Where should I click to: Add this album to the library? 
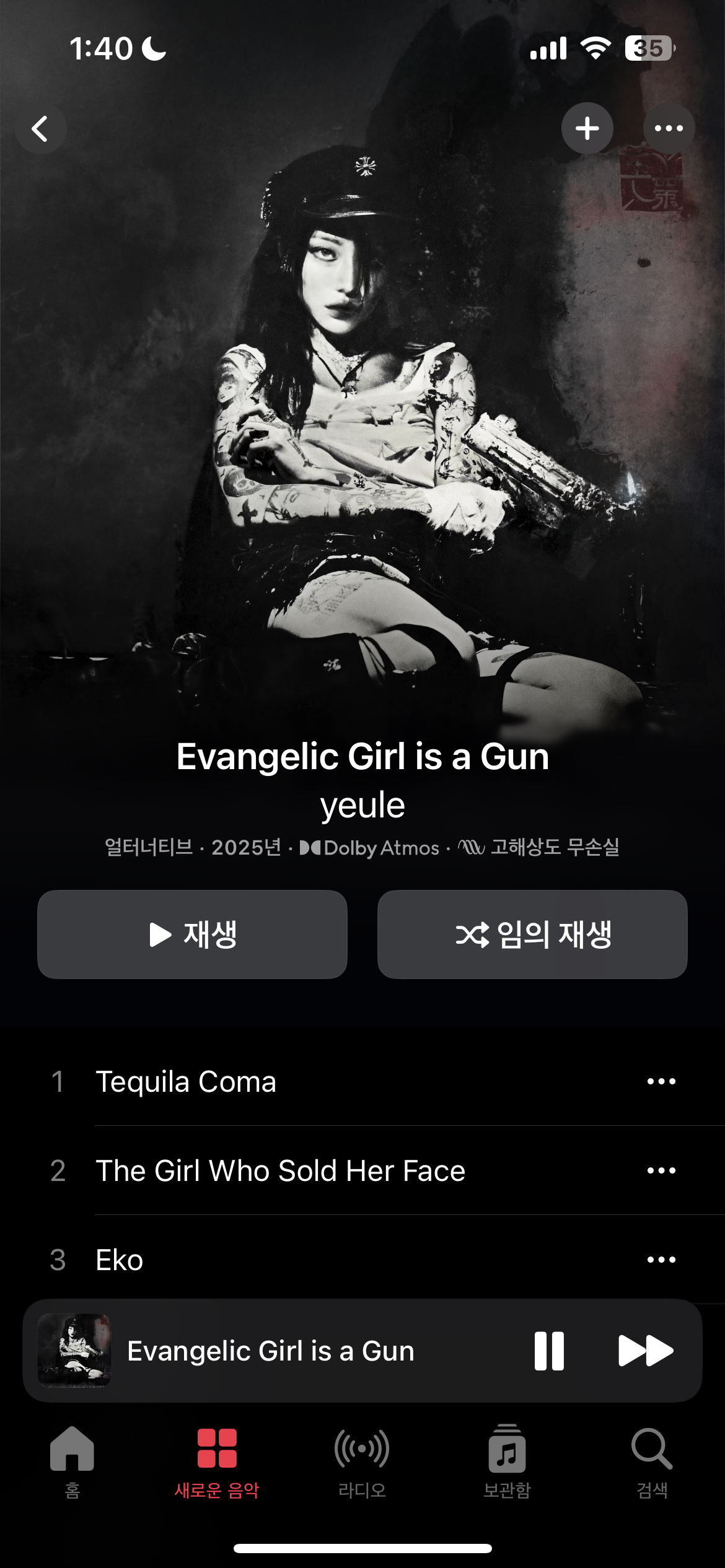coord(587,129)
